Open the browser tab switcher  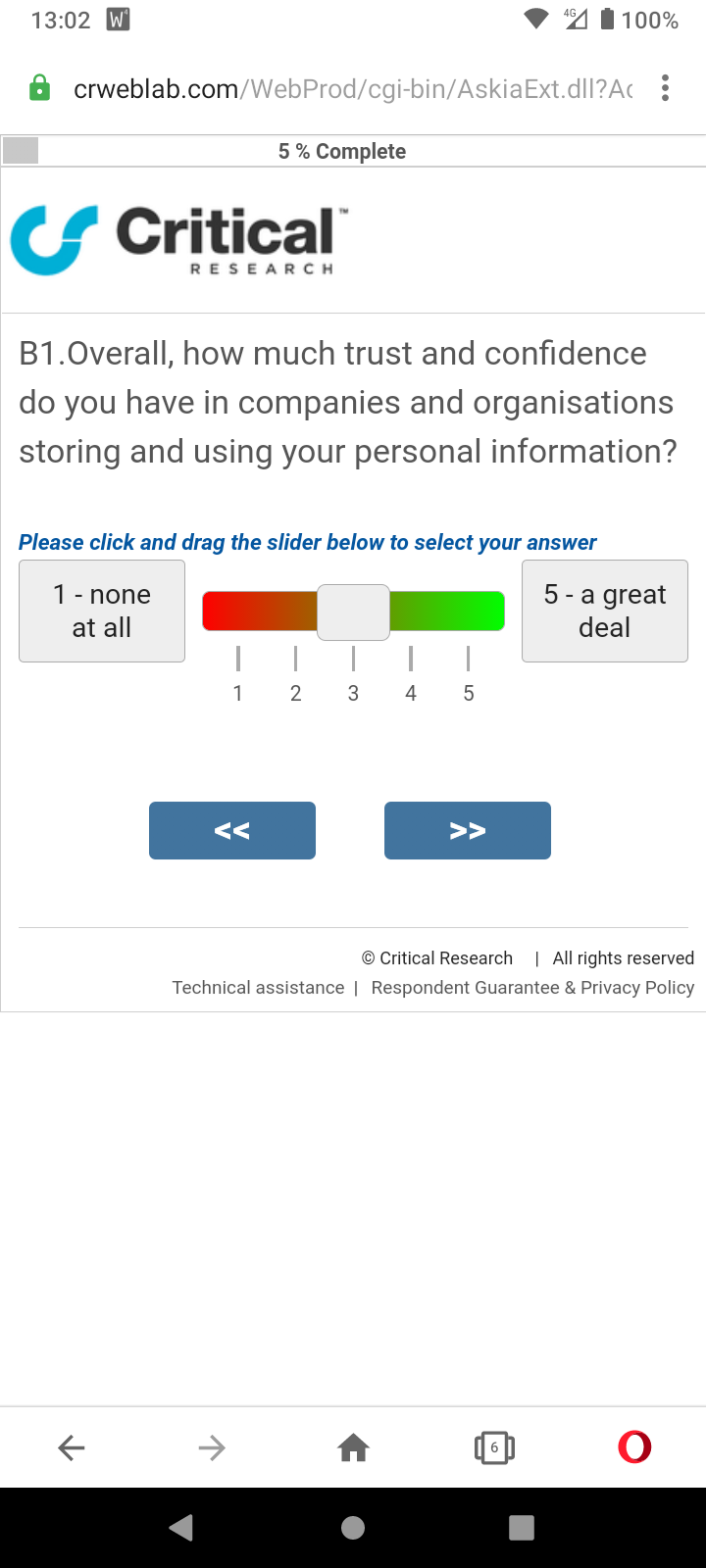(x=494, y=1446)
